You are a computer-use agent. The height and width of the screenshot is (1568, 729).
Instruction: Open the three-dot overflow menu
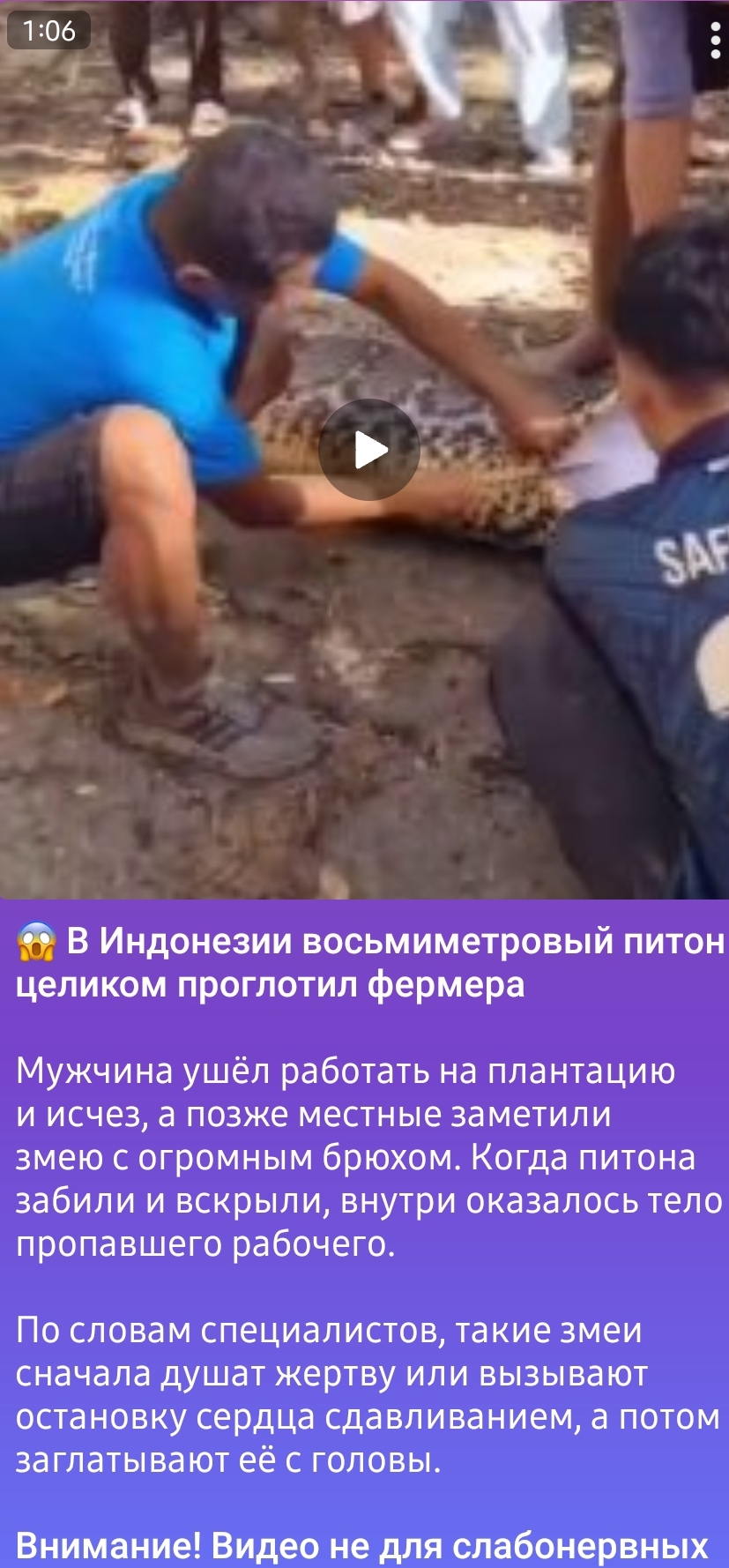pyautogui.click(x=715, y=41)
